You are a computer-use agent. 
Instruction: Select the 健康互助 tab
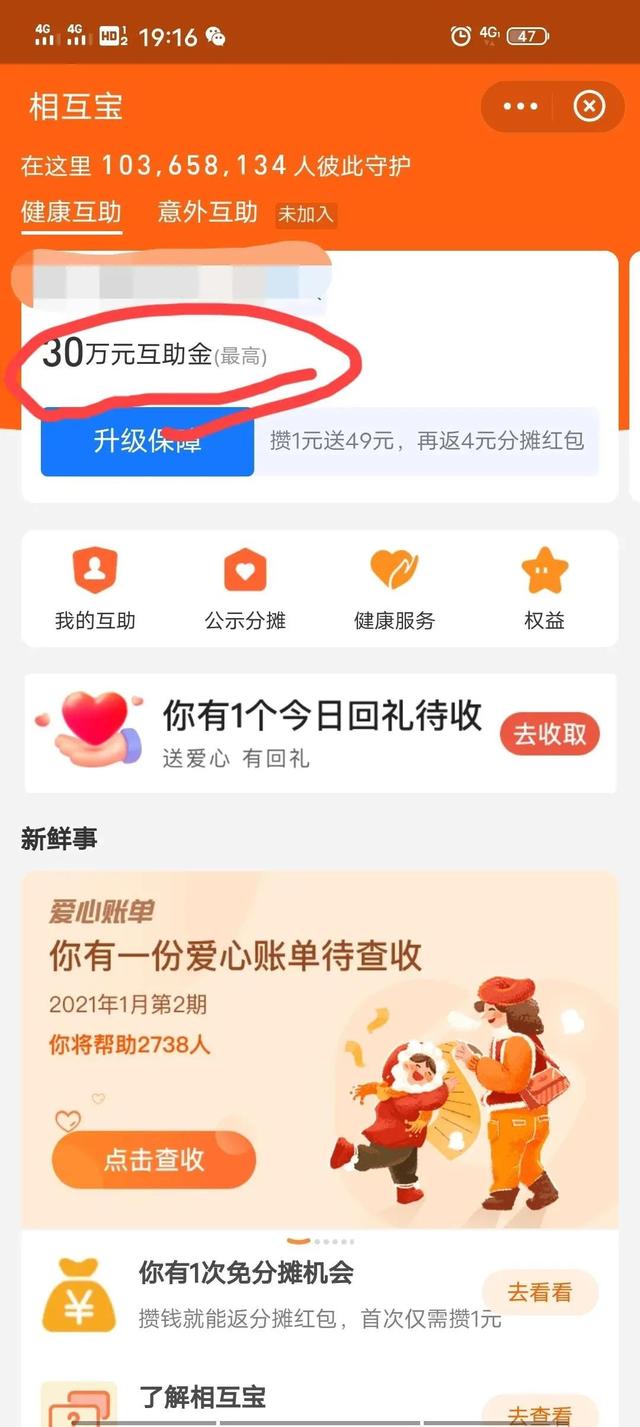click(x=71, y=212)
